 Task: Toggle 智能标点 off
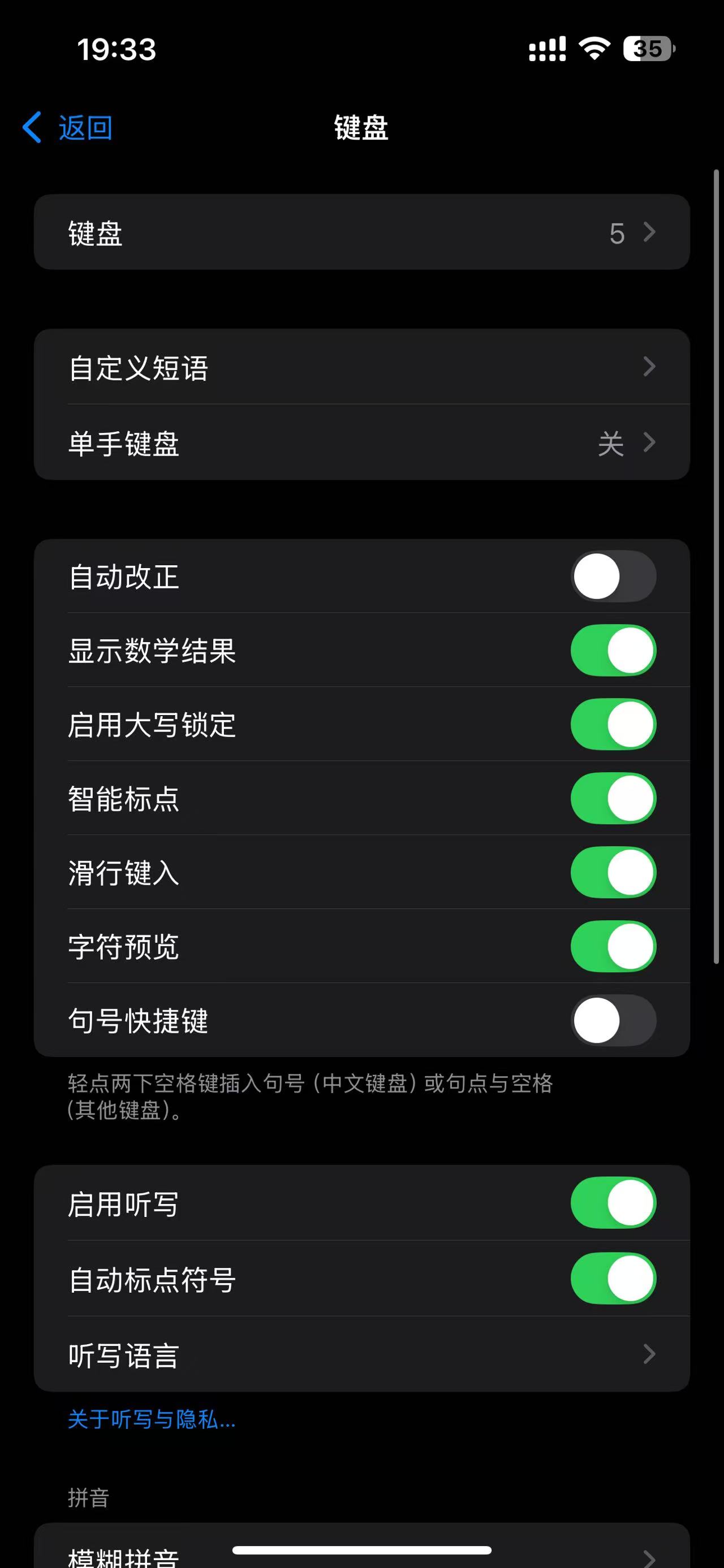(613, 799)
